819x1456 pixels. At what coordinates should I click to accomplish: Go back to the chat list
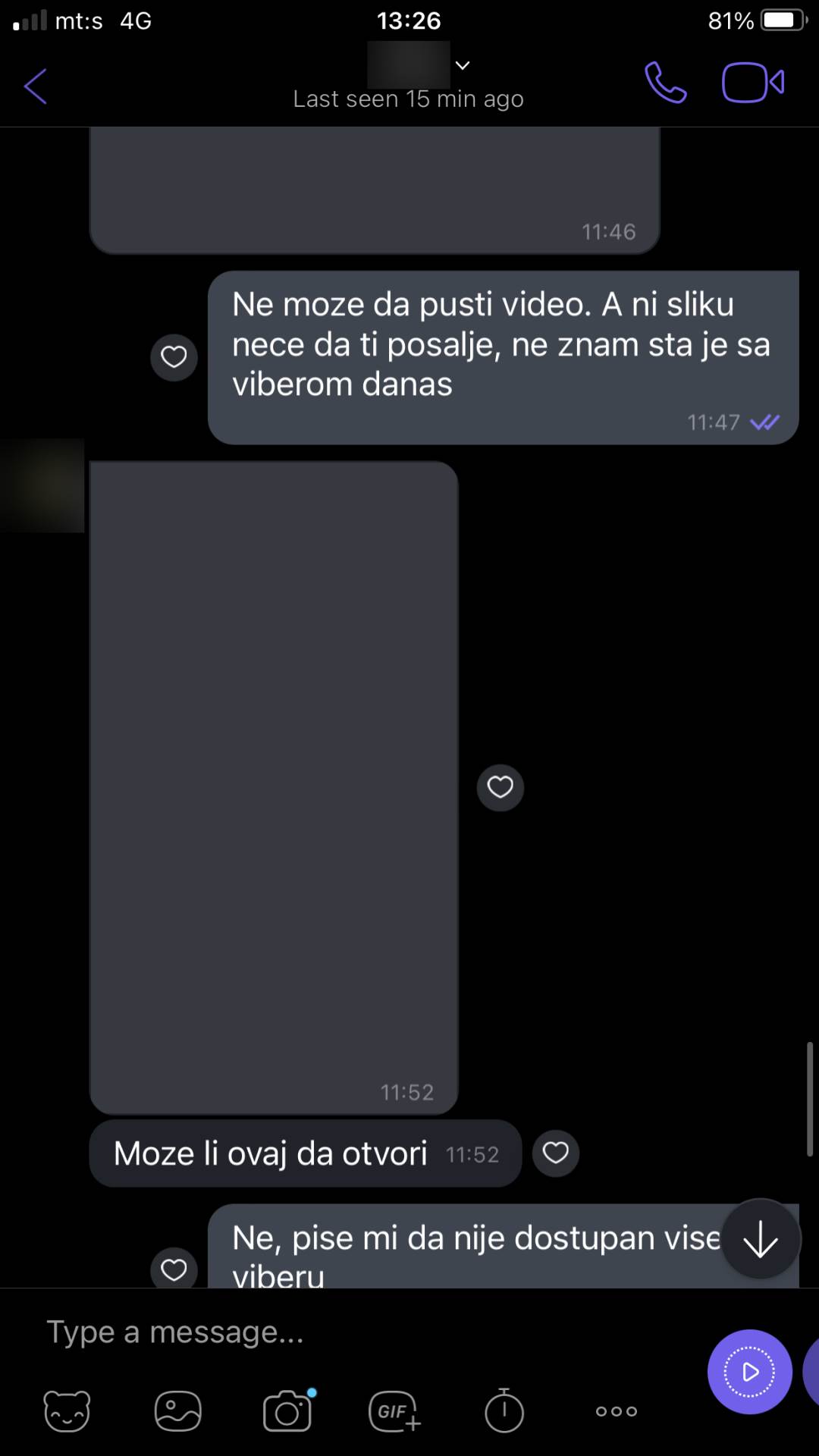coord(36,85)
